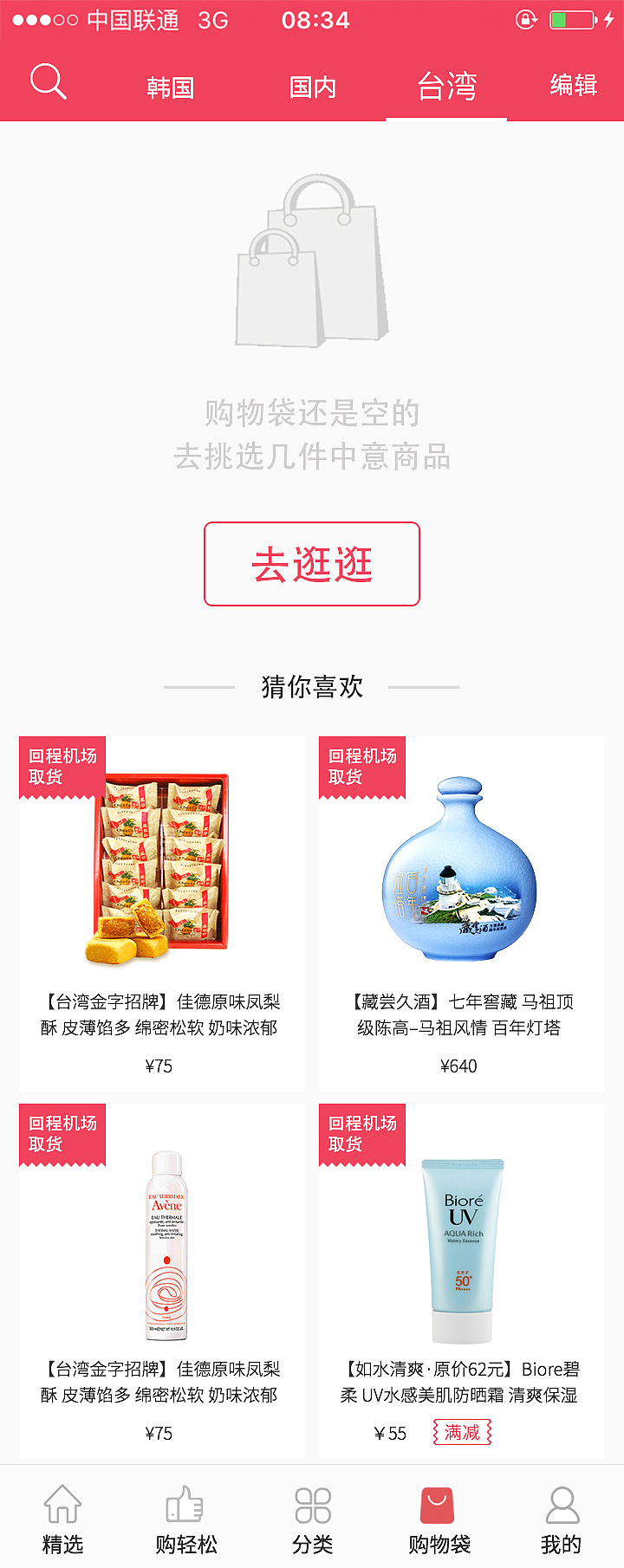Click the empty shopping bags illustration

(312, 260)
